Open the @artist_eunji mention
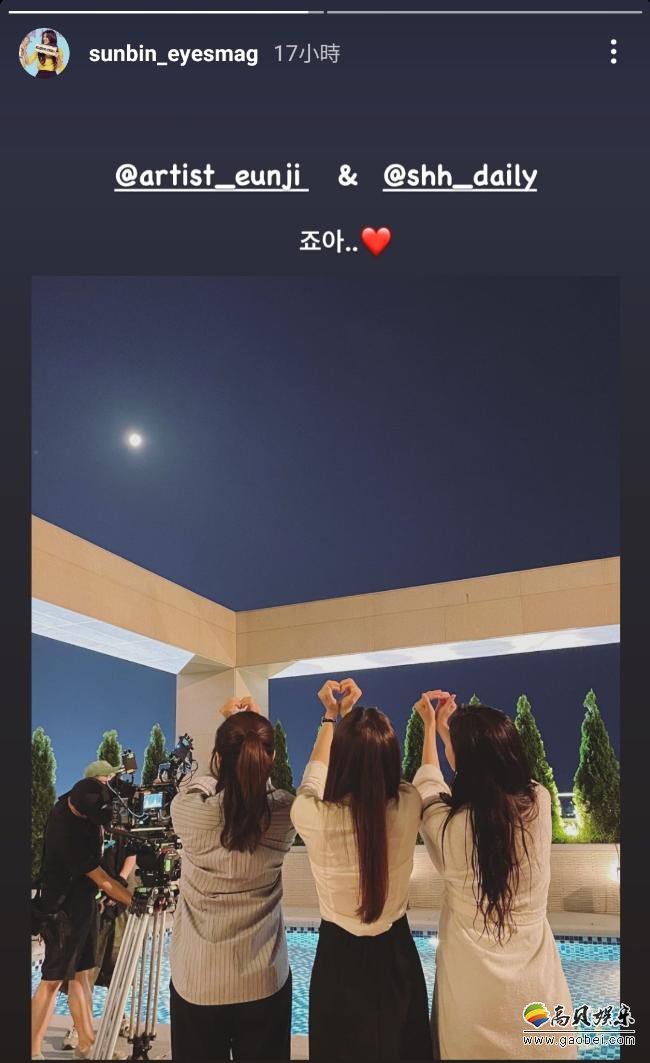 211,176
